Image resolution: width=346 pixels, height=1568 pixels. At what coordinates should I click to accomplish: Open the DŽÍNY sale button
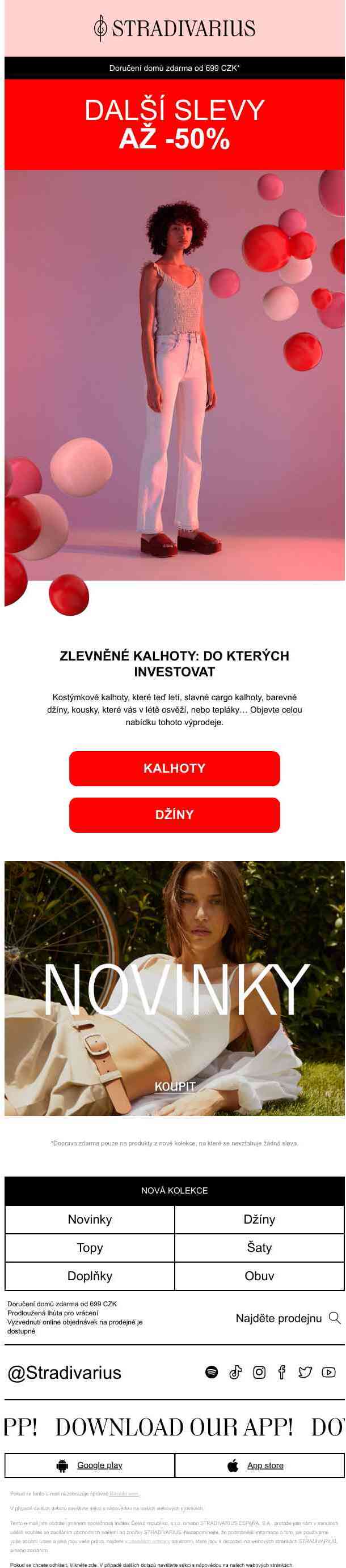(x=174, y=815)
